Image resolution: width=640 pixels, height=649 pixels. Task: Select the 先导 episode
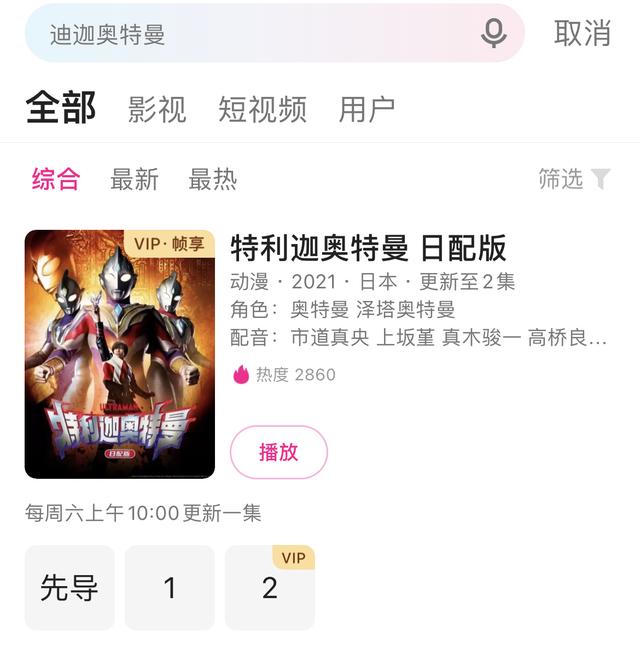tap(69, 588)
